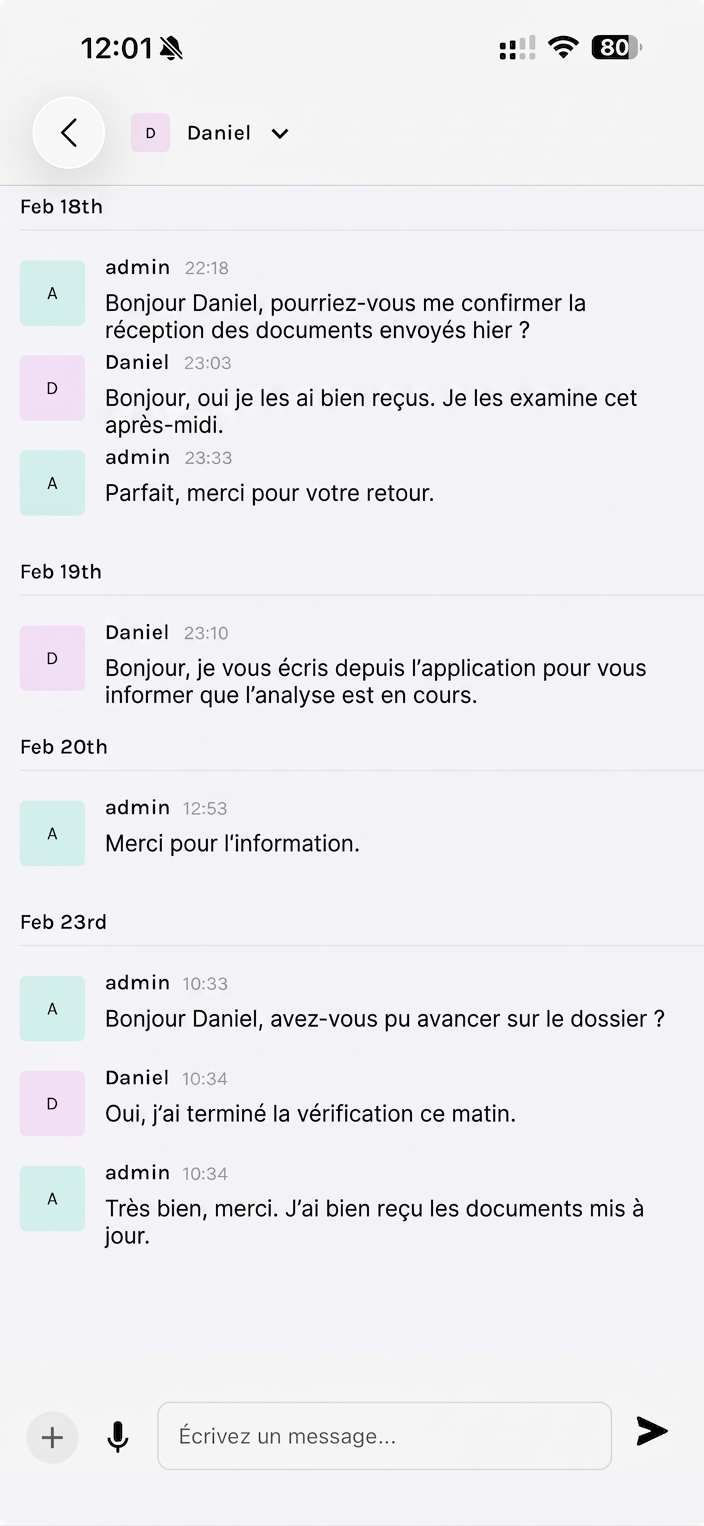Focus the "Écrivez un message..." field
The height and width of the screenshot is (1526, 704).
384,1436
